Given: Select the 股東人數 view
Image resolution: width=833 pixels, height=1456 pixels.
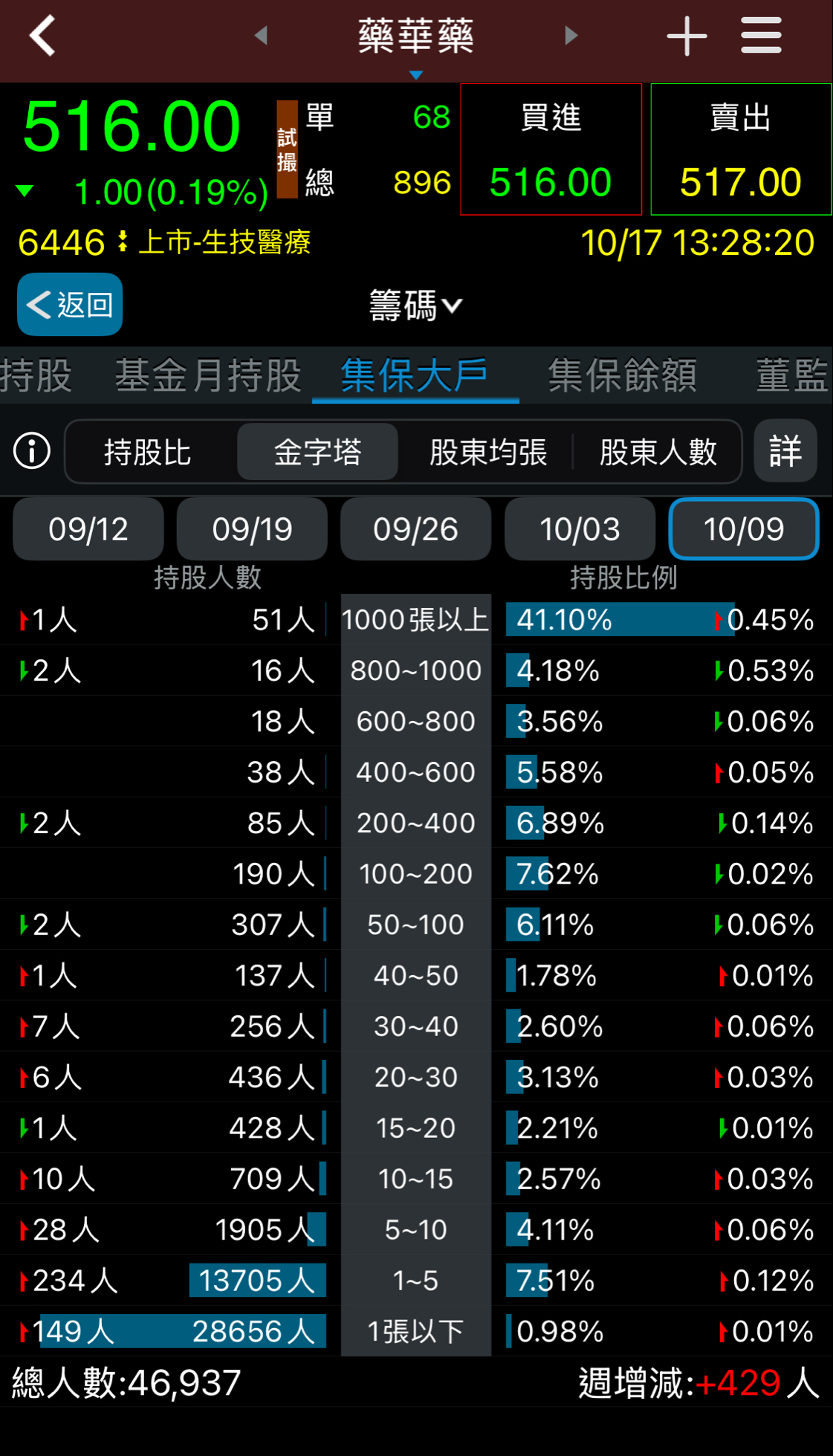Looking at the screenshot, I should (x=658, y=452).
